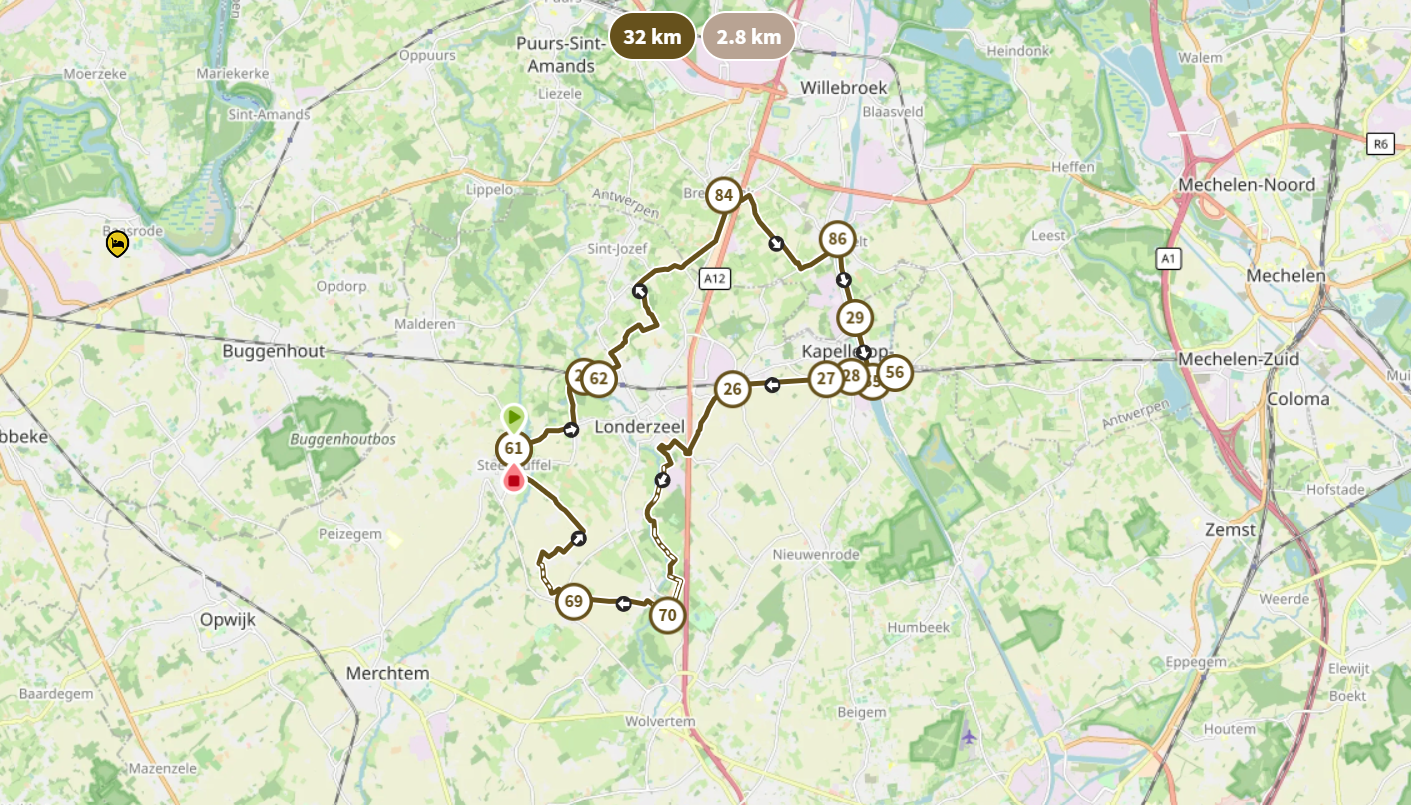Select node 27 on the route

(x=825, y=378)
